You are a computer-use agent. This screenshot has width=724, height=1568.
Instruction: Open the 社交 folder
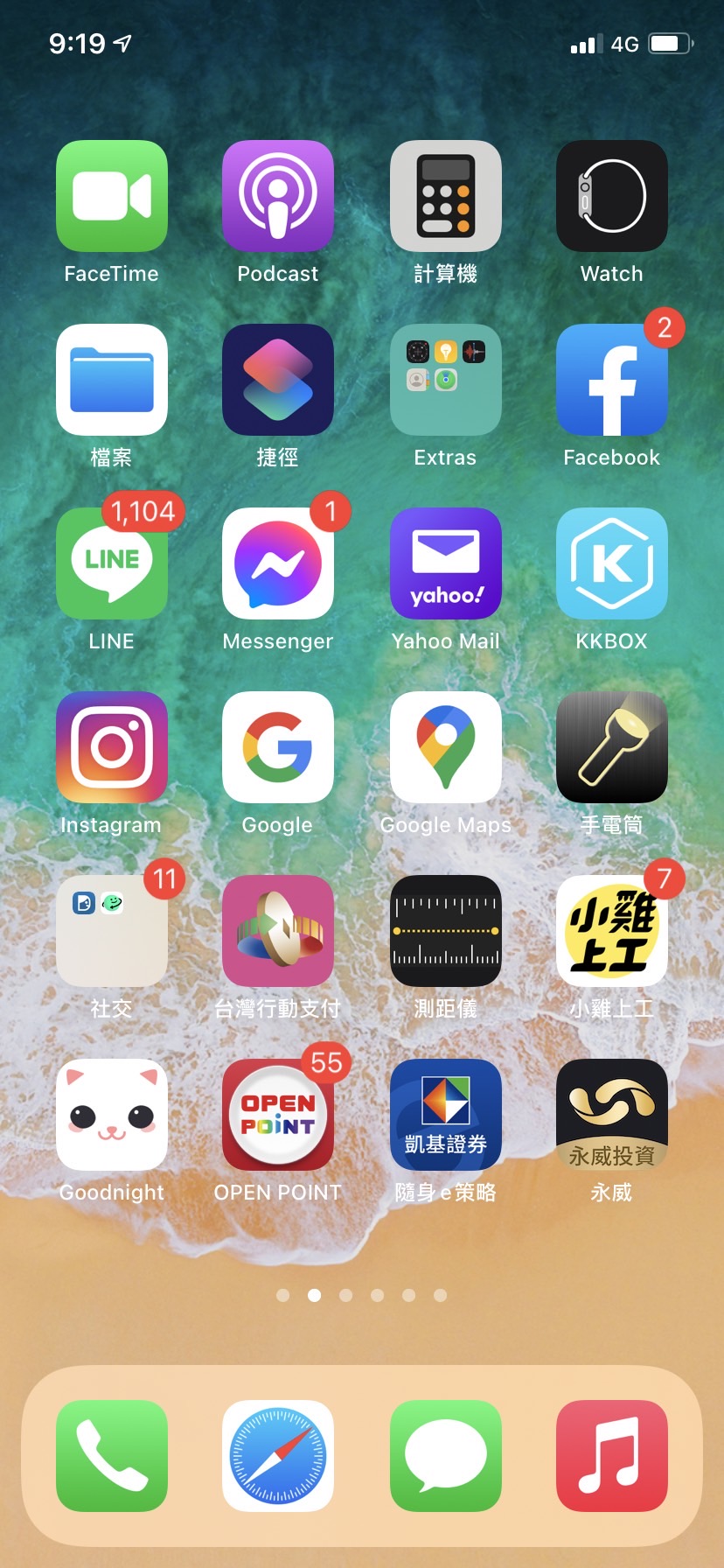[112, 931]
